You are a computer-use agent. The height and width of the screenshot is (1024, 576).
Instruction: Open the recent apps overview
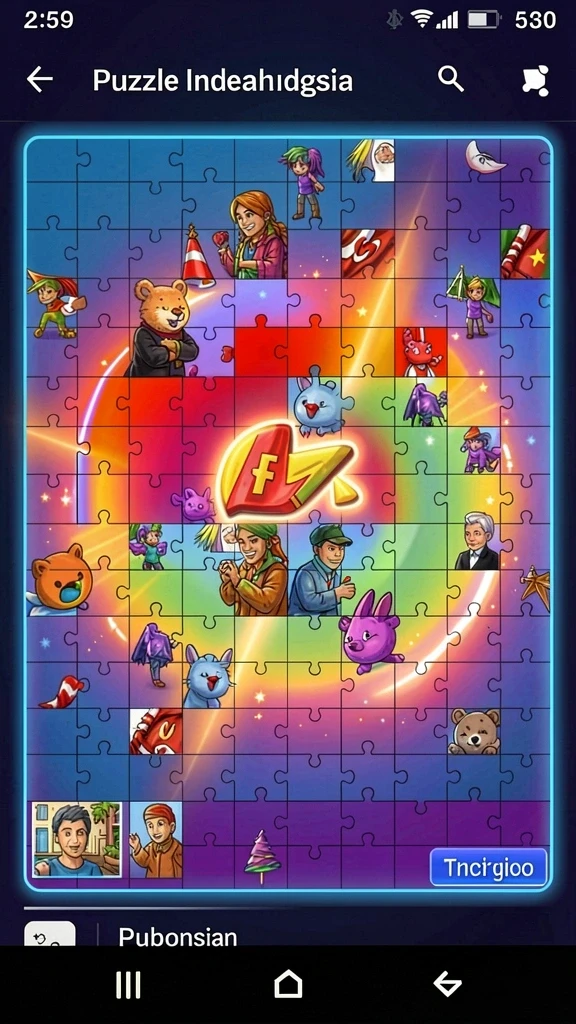pyautogui.click(x=128, y=984)
